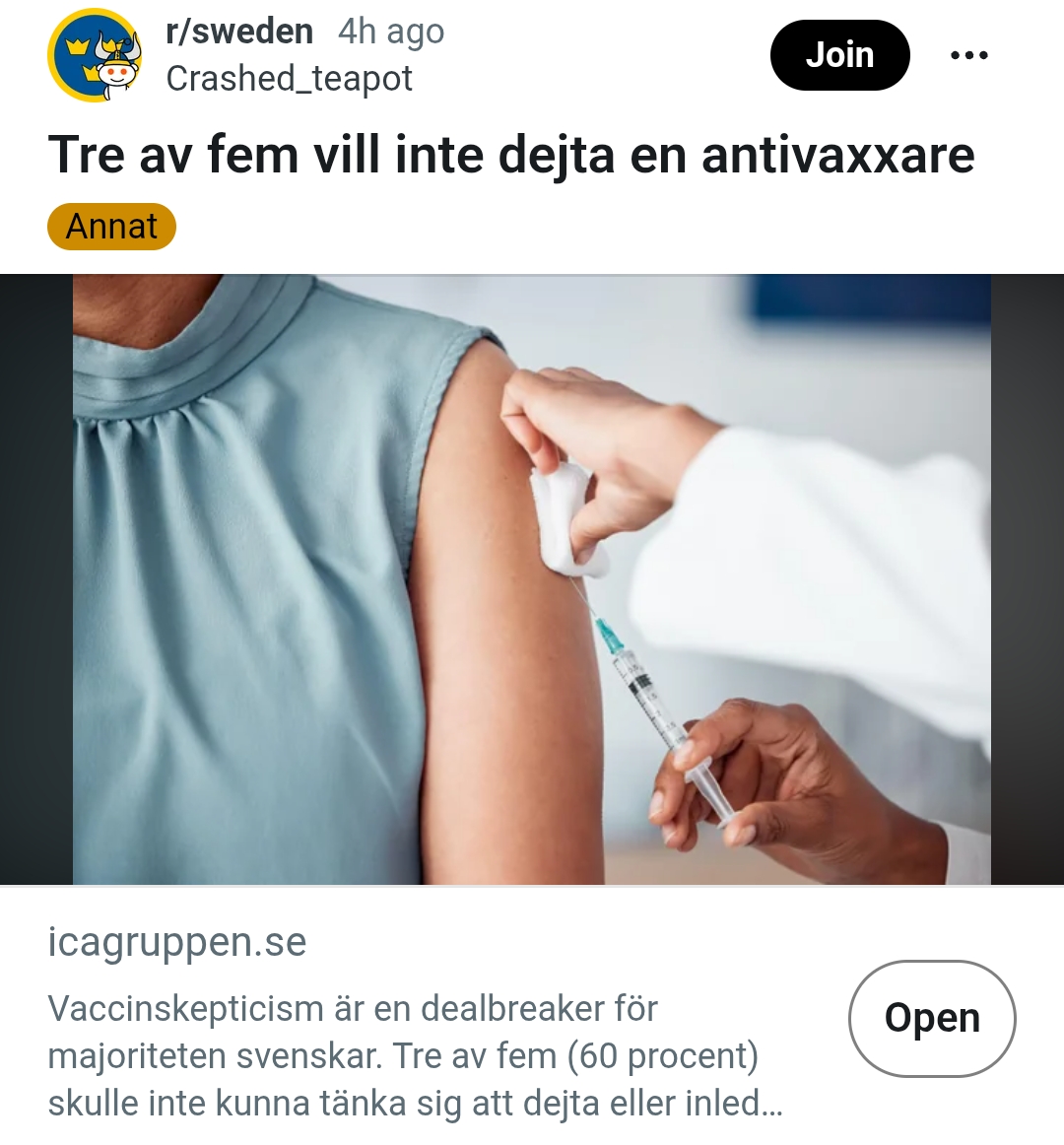The image size is (1064, 1145).
Task: View r/sweden community page
Action: pos(239,32)
